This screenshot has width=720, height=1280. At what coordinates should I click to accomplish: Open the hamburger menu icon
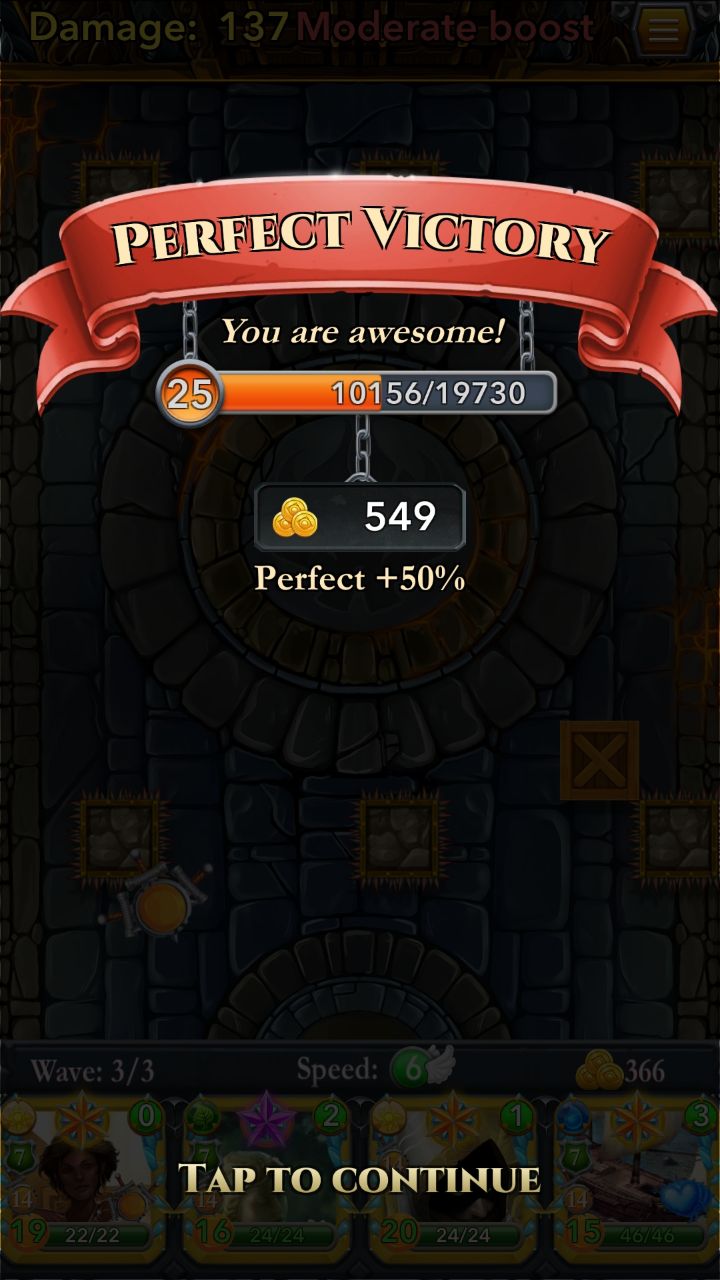pyautogui.click(x=664, y=31)
